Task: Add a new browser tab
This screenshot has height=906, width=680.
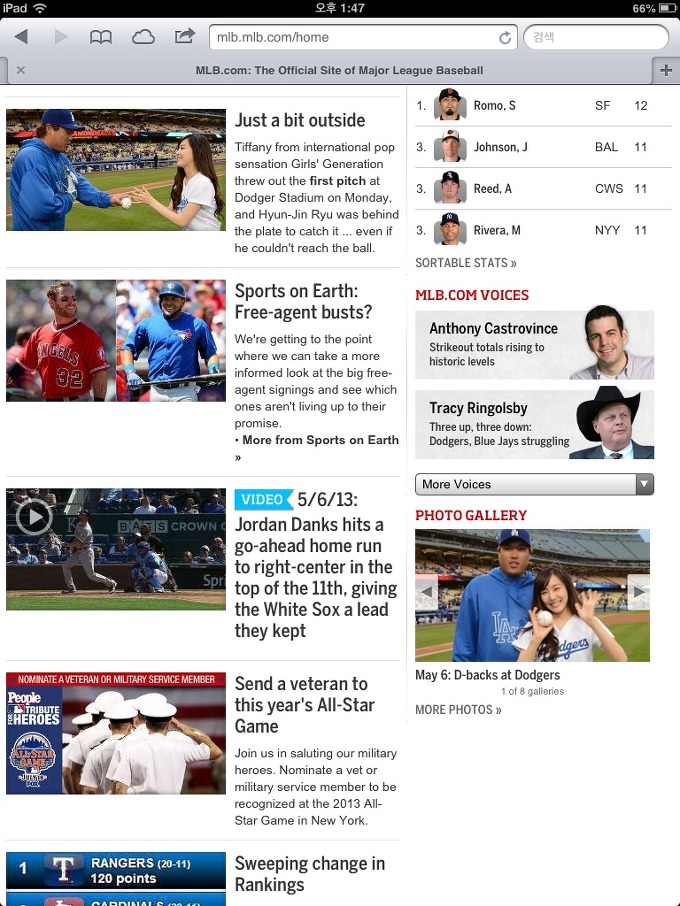Action: [x=665, y=70]
